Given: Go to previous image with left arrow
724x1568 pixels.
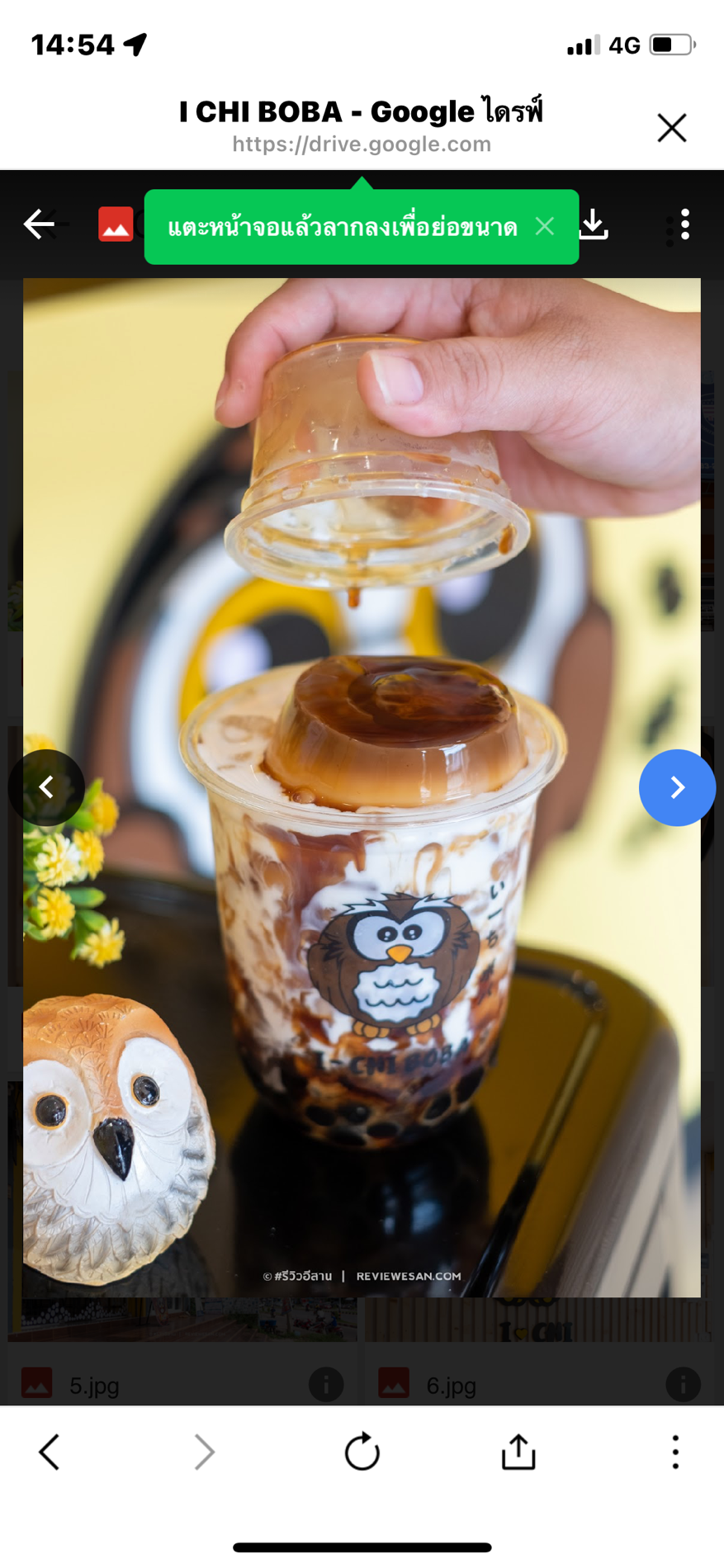Looking at the screenshot, I should tap(46, 787).
